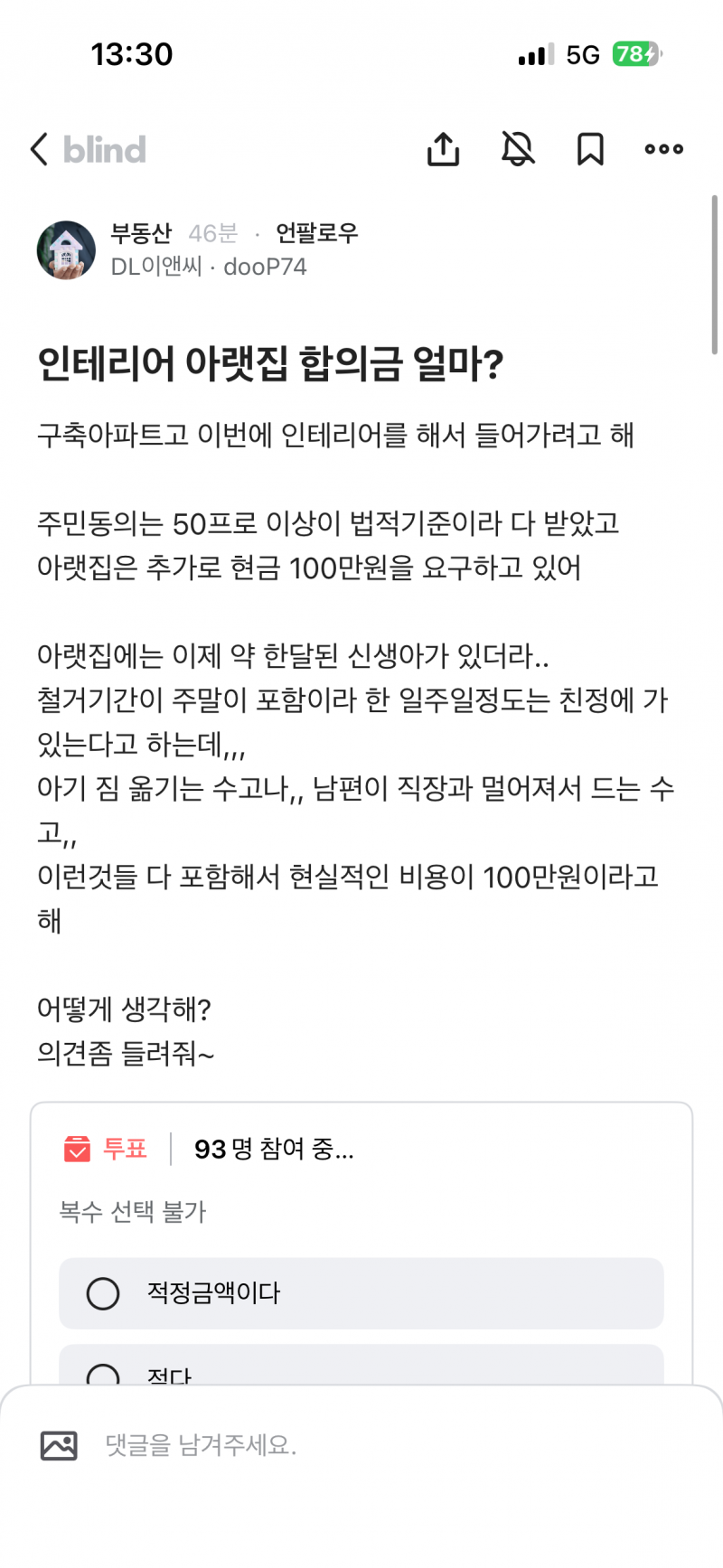The width and height of the screenshot is (723, 1568).
Task: Bookmark this post
Action: (x=590, y=149)
